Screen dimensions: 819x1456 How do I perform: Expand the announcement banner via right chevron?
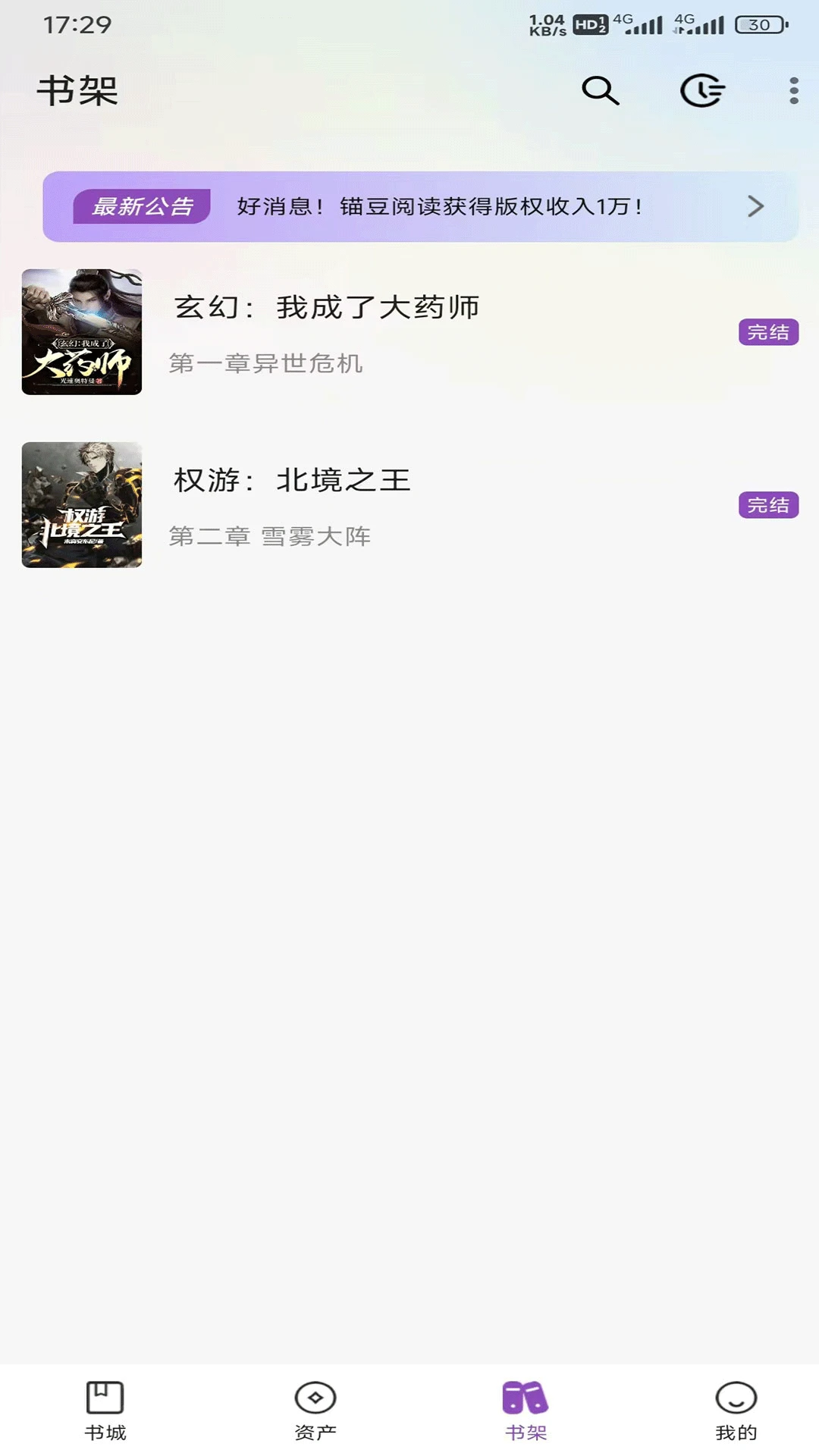pos(754,206)
